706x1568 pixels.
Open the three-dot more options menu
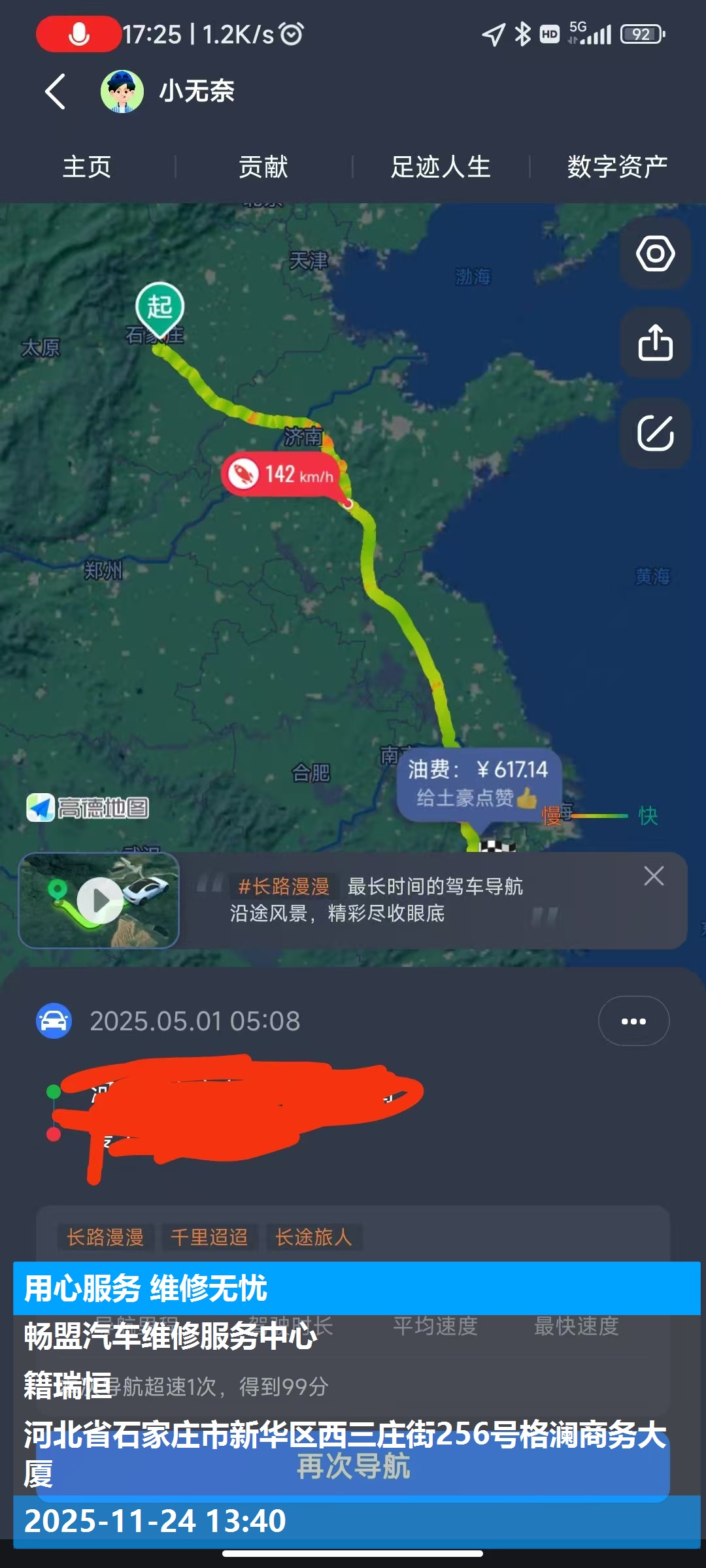(x=633, y=1021)
